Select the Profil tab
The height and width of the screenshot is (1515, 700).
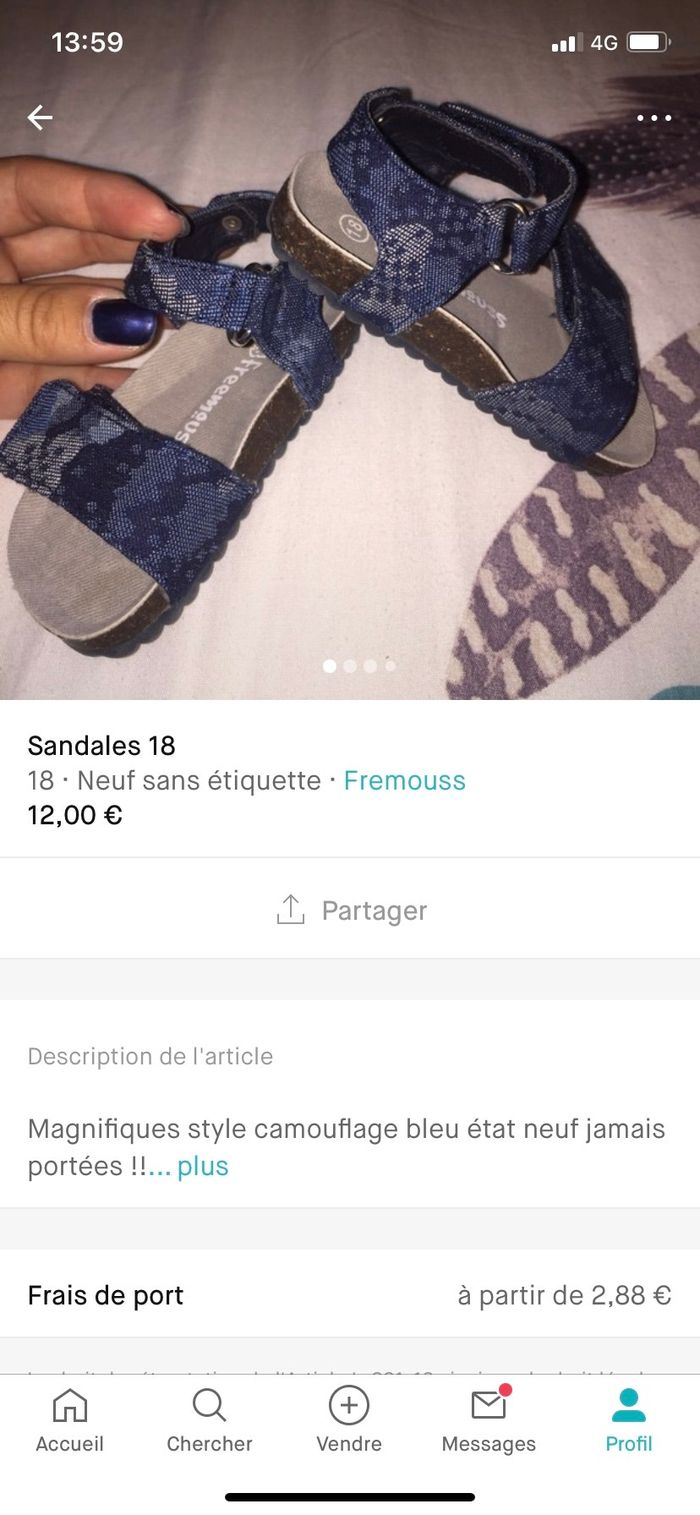[x=629, y=1420]
